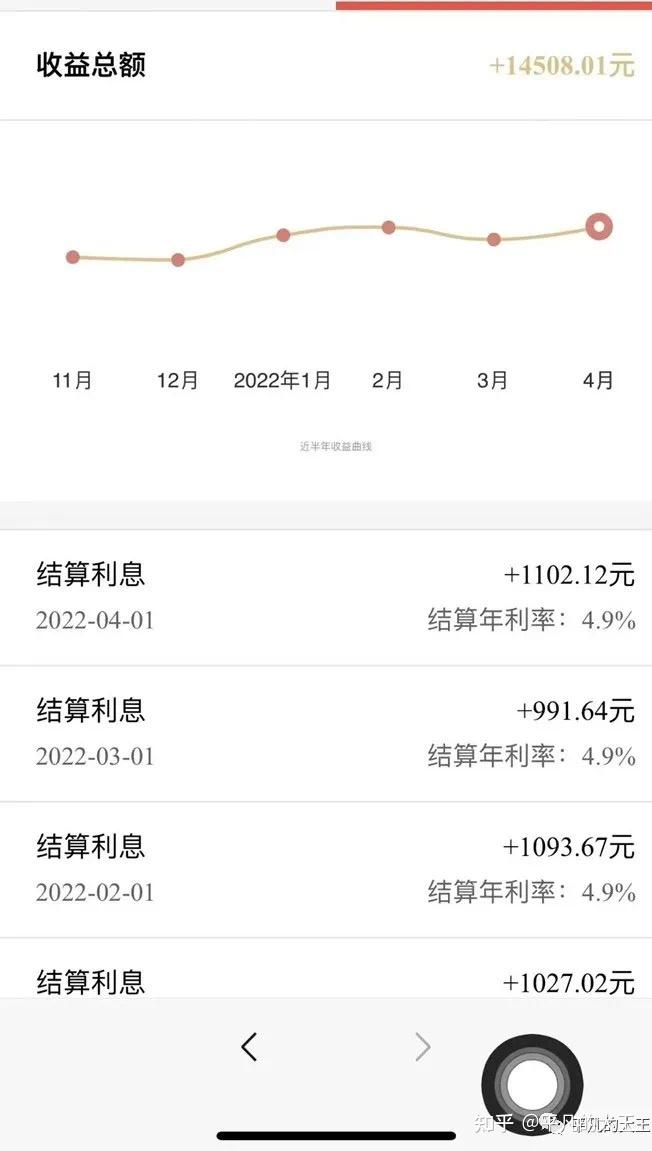Open the AssistiveTouch floating button
This screenshot has width=652, height=1151.
click(532, 1084)
